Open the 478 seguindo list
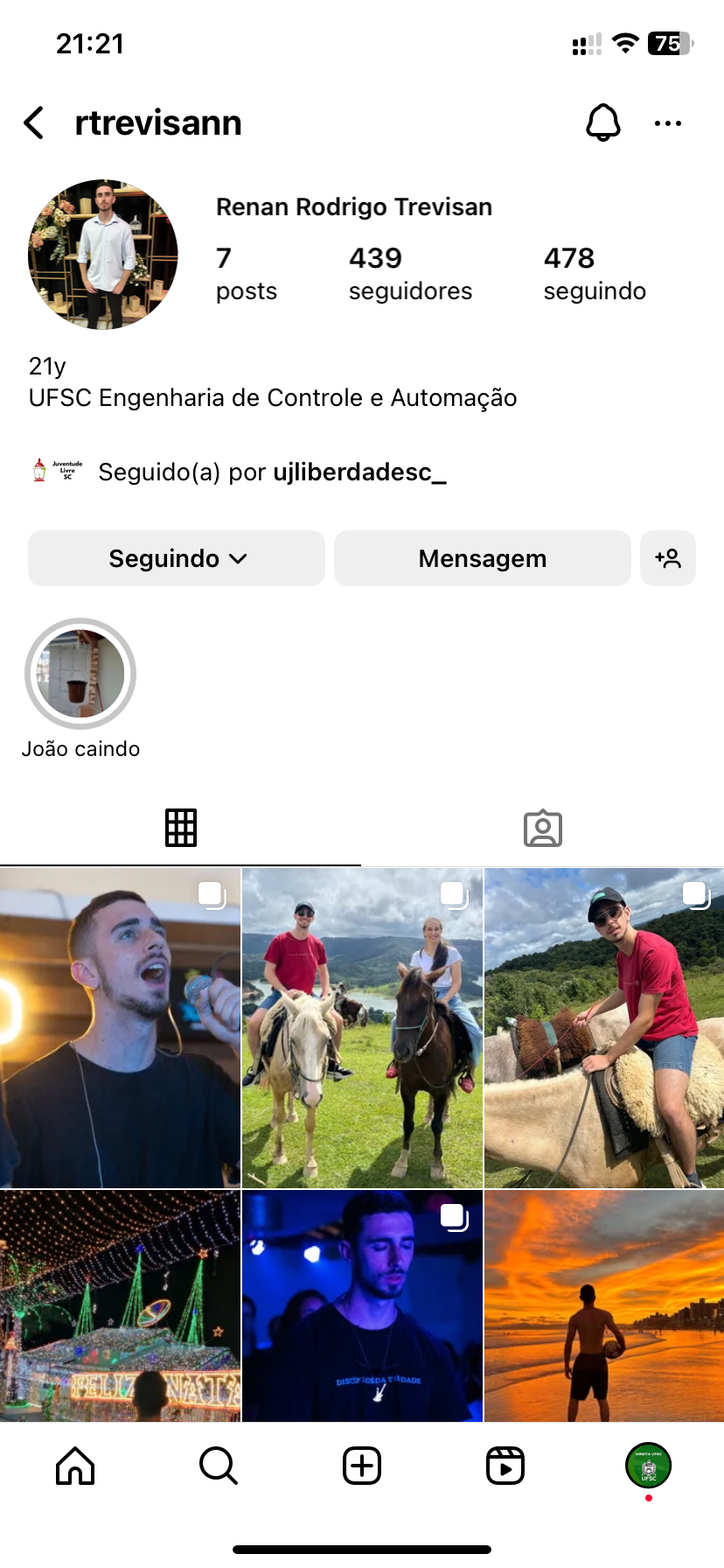The width and height of the screenshot is (724, 1568). [595, 273]
